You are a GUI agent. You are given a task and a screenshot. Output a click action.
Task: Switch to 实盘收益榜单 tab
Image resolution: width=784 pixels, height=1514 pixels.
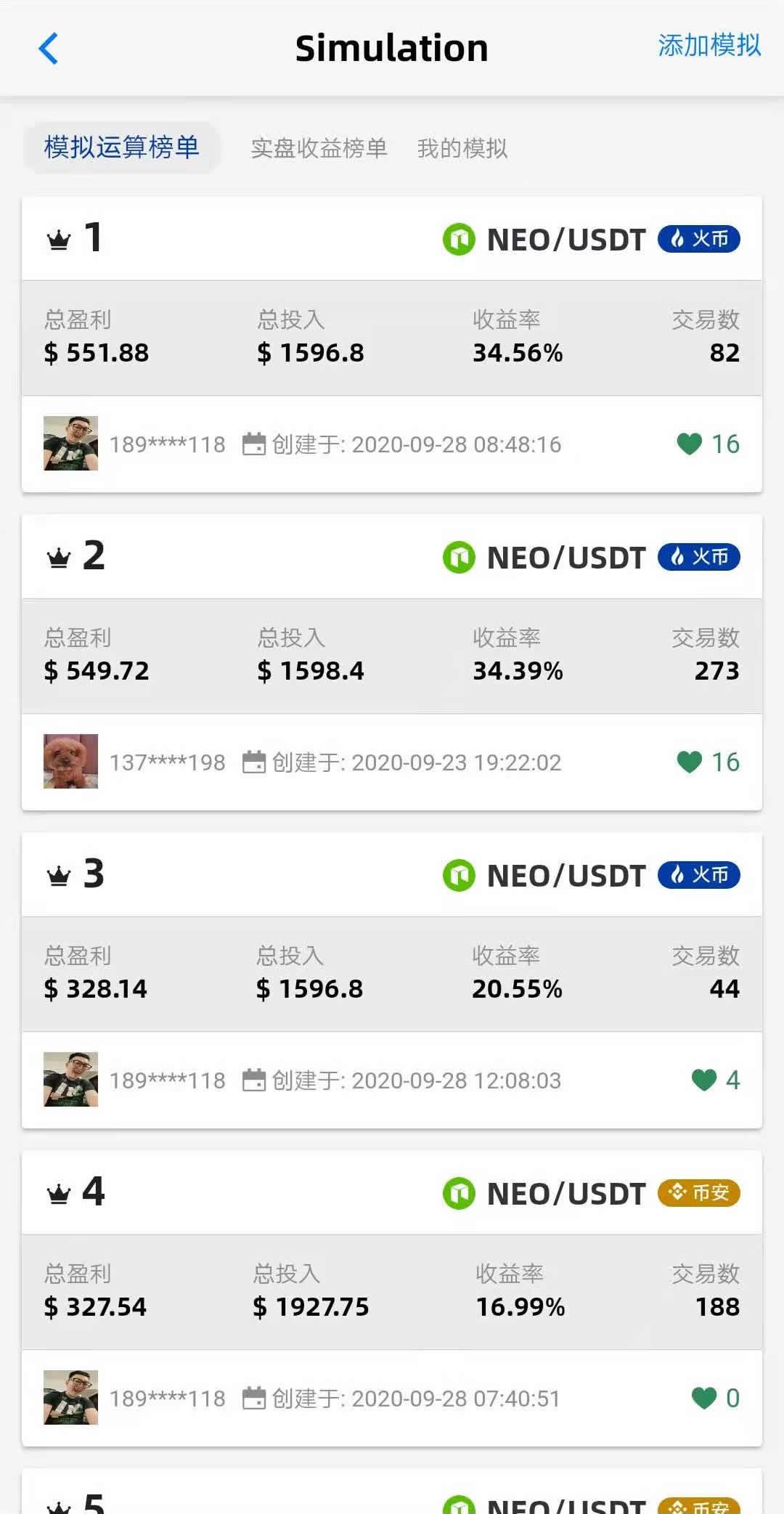click(x=318, y=149)
